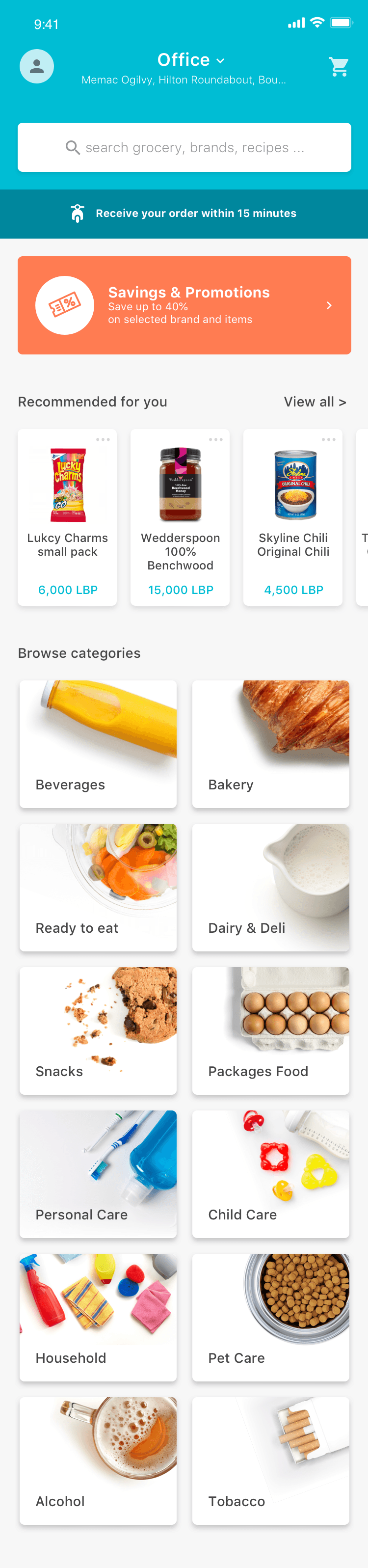This screenshot has width=368, height=1568.
Task: Open the Ready to eat category
Action: tap(98, 888)
